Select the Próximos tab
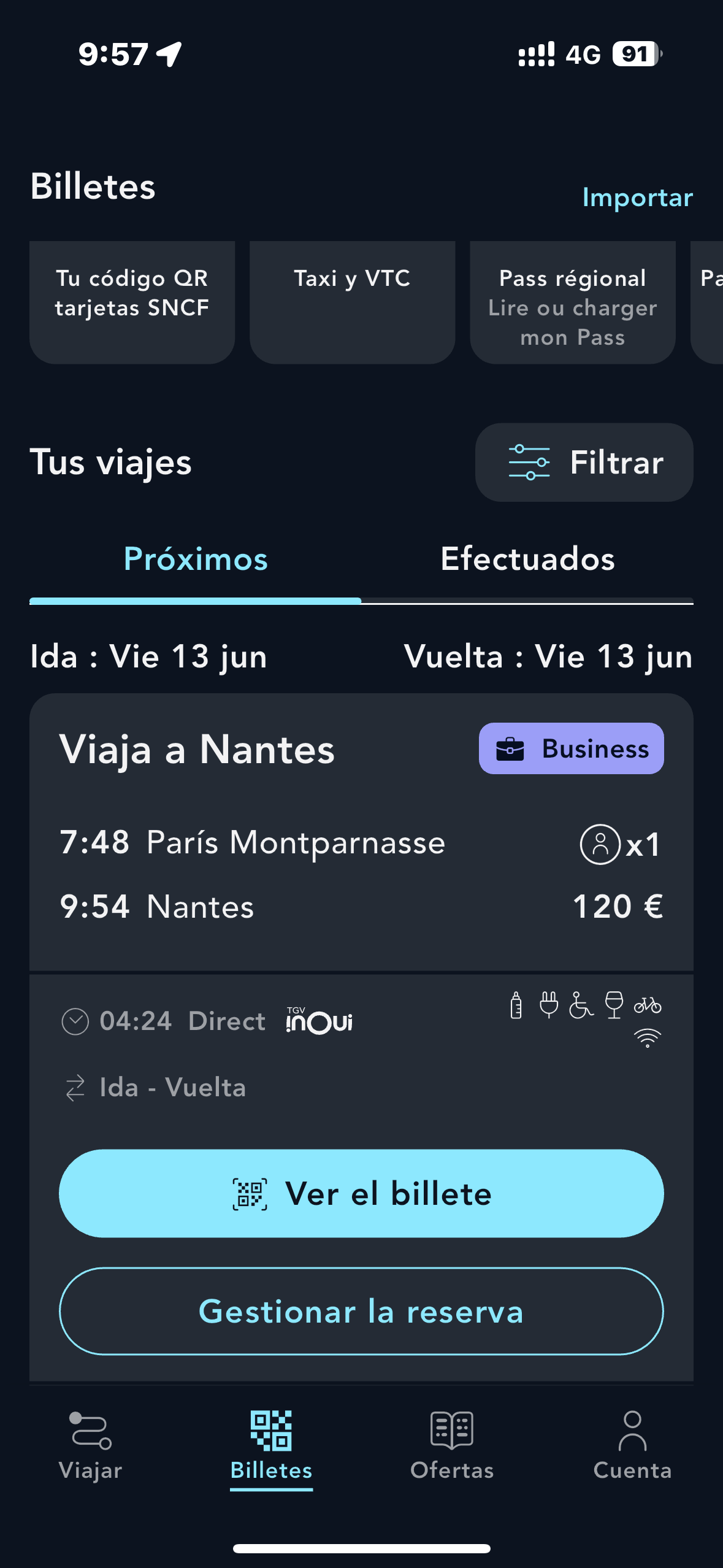The width and height of the screenshot is (723, 1568). click(x=196, y=559)
